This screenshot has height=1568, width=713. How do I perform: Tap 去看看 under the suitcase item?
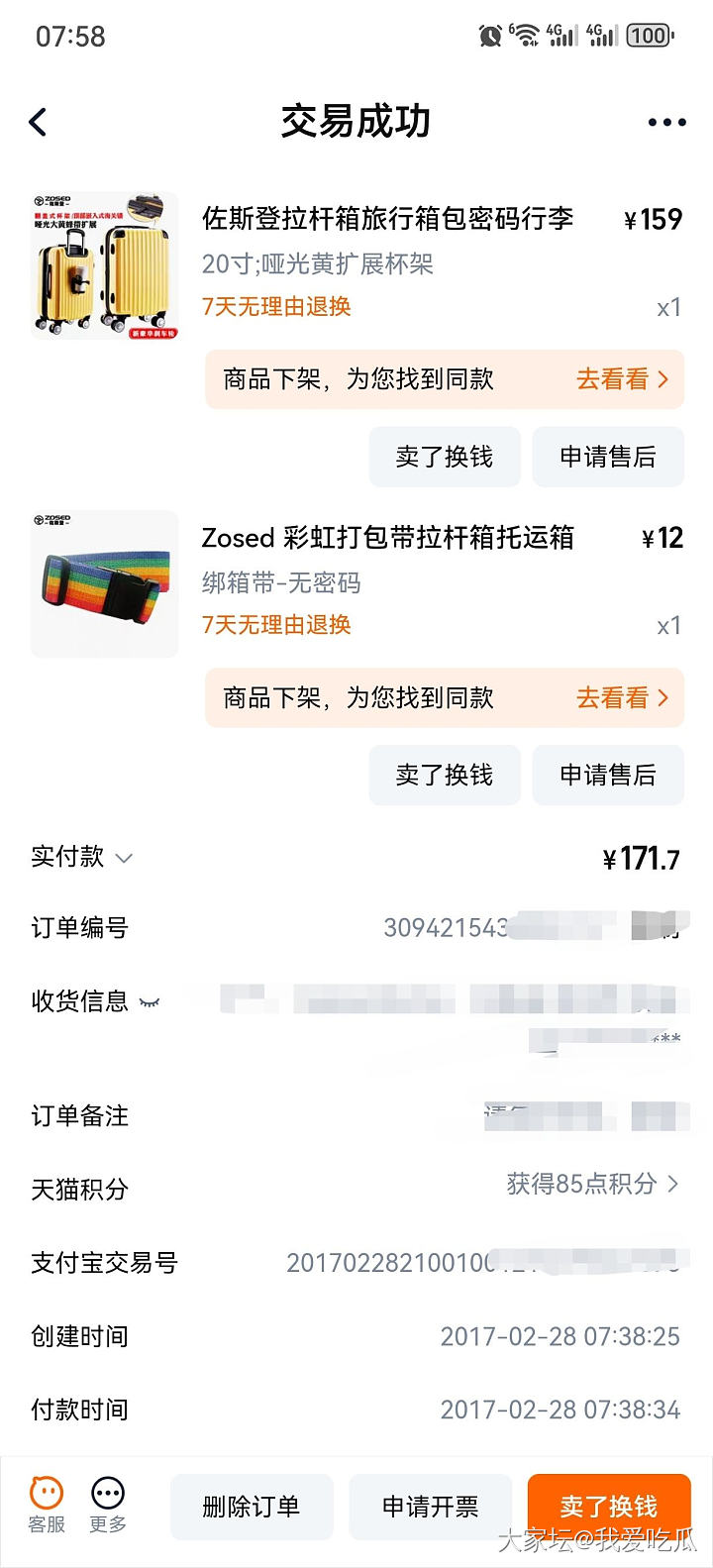pos(622,379)
